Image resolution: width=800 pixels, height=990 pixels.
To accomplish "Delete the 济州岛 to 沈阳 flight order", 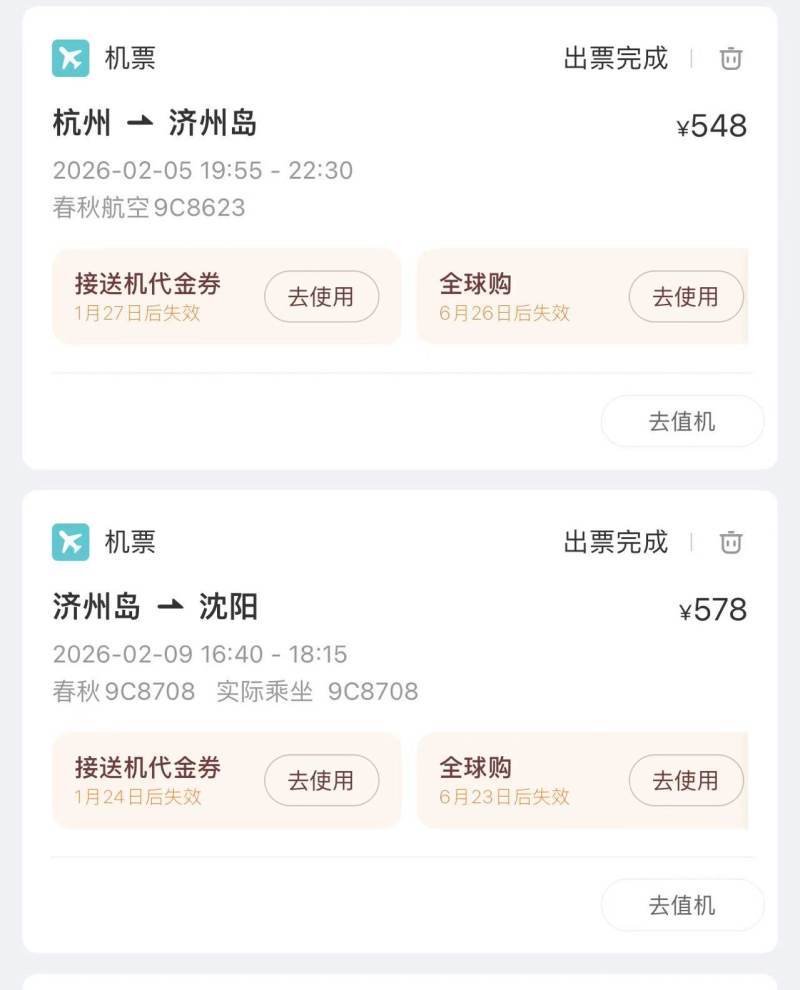I will (731, 542).
